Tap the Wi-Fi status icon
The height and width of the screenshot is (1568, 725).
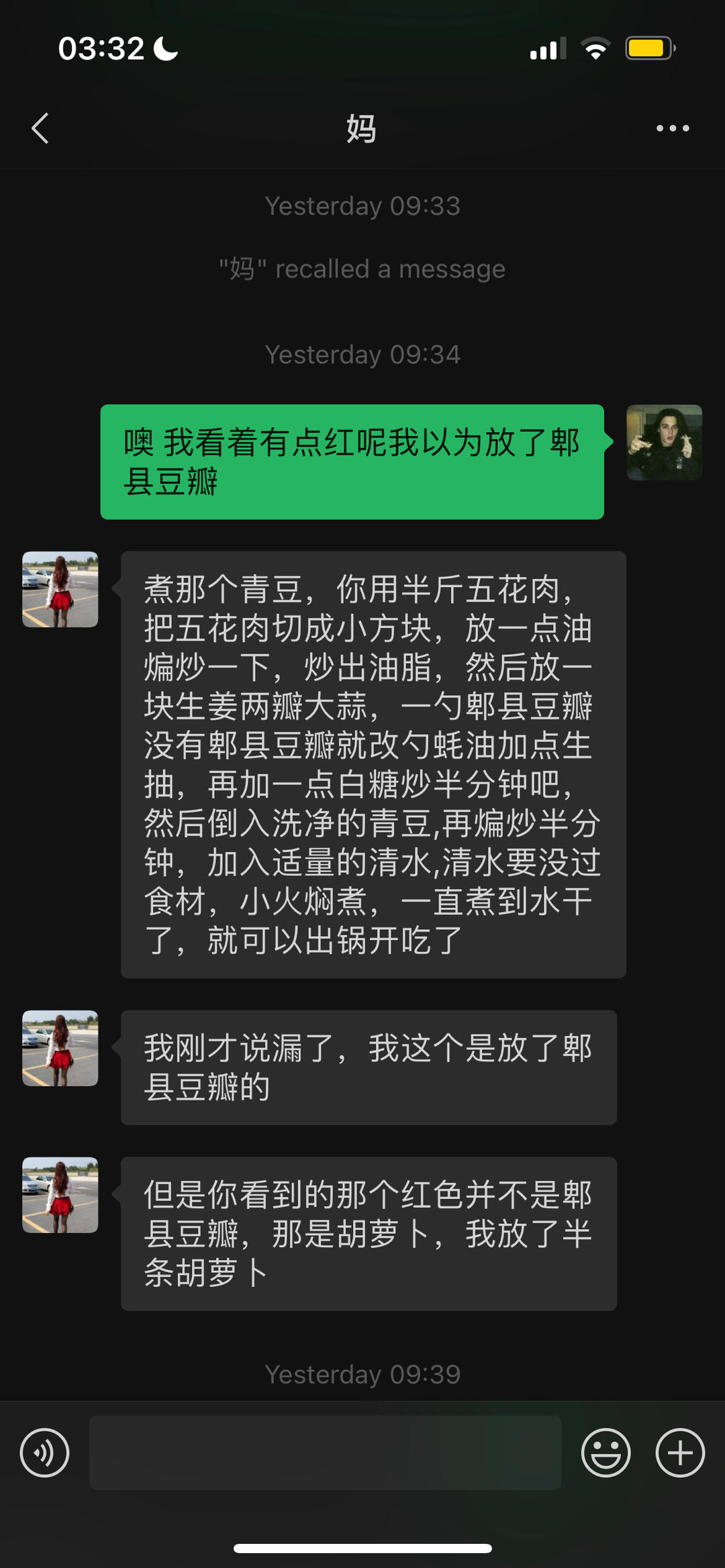tap(593, 48)
